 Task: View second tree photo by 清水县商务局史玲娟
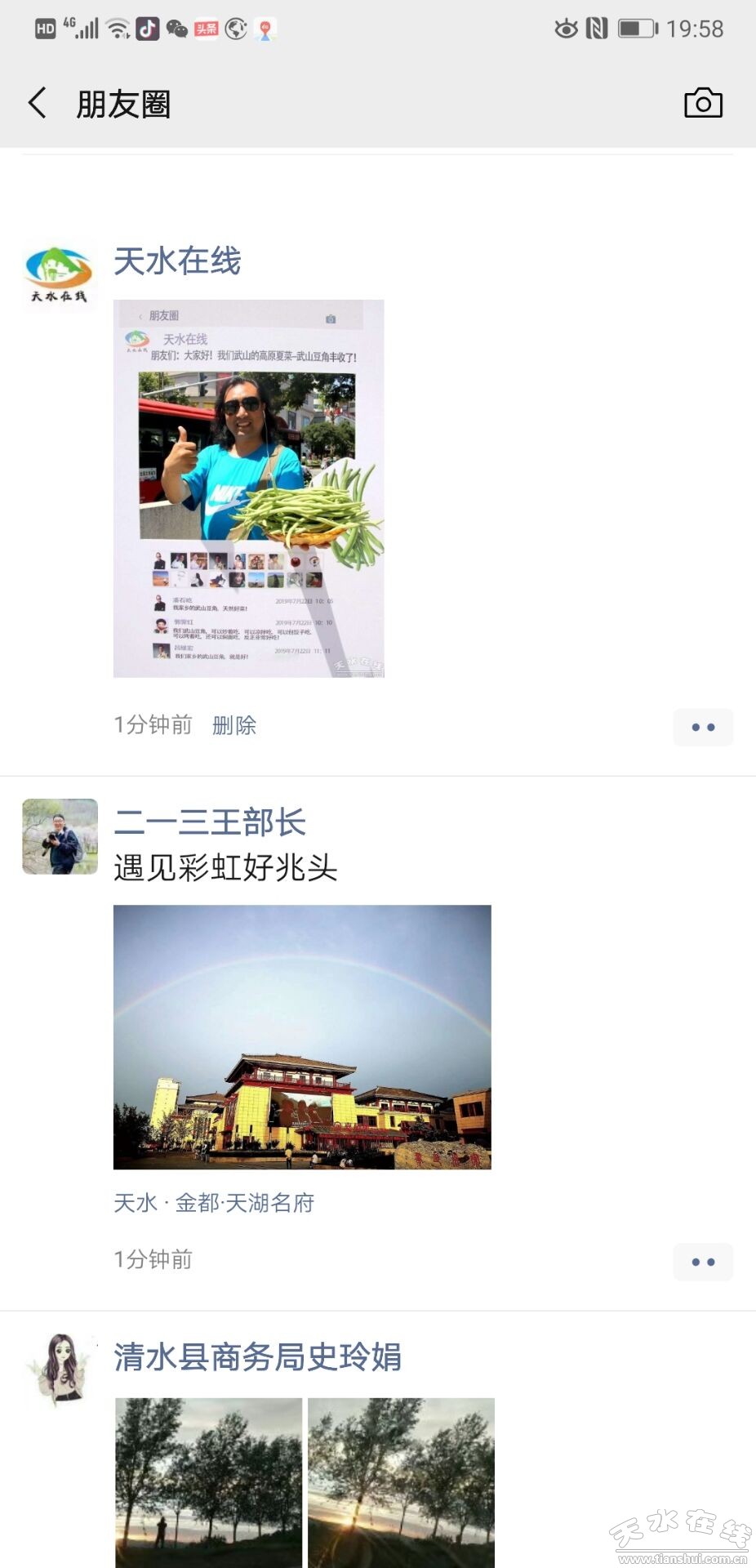click(401, 1481)
